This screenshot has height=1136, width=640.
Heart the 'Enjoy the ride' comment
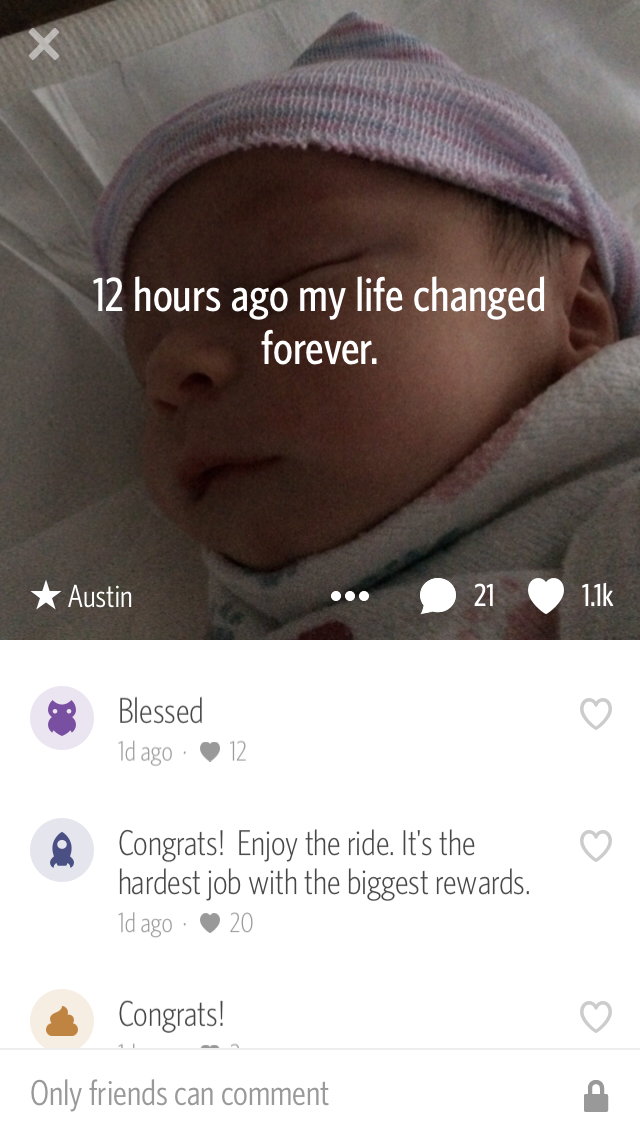596,846
